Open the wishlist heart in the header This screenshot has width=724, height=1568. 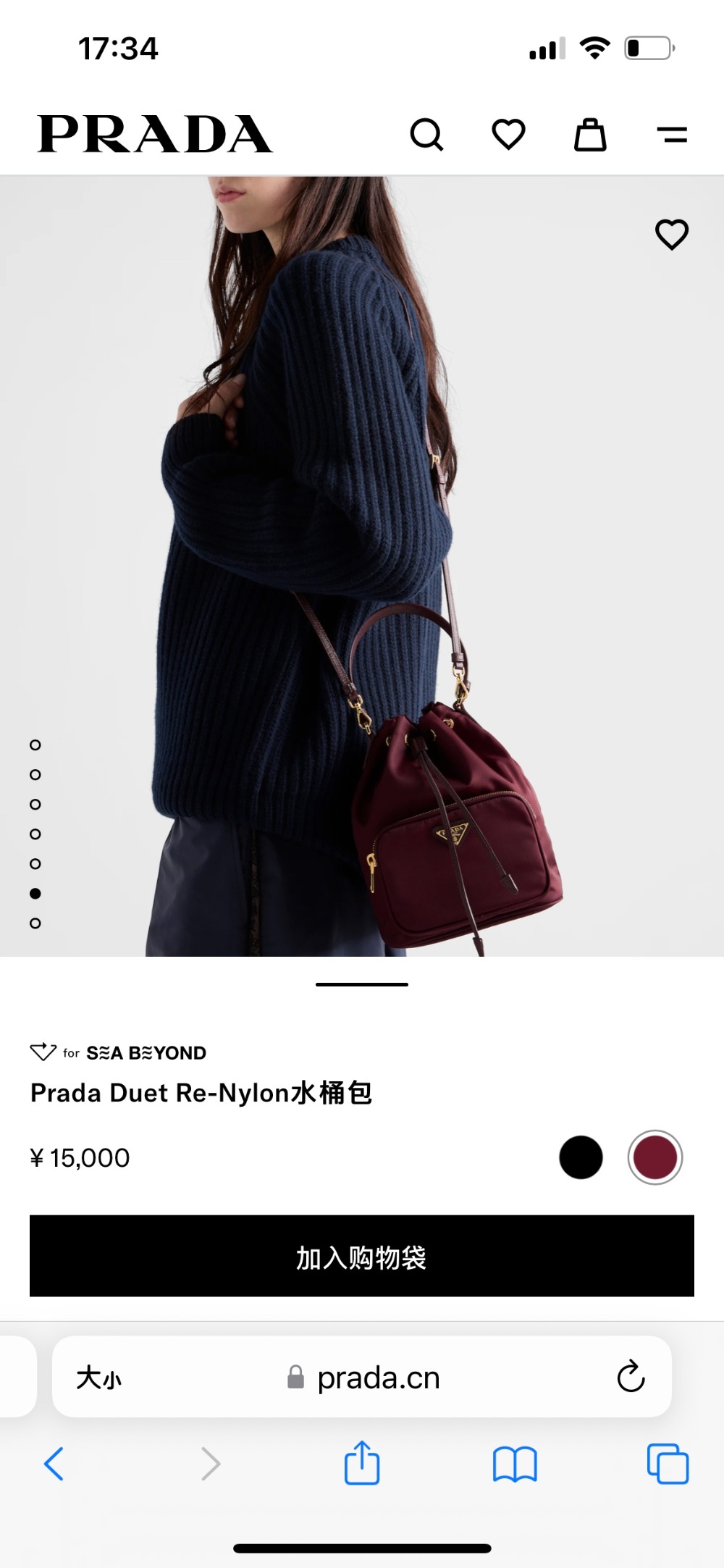(x=508, y=135)
